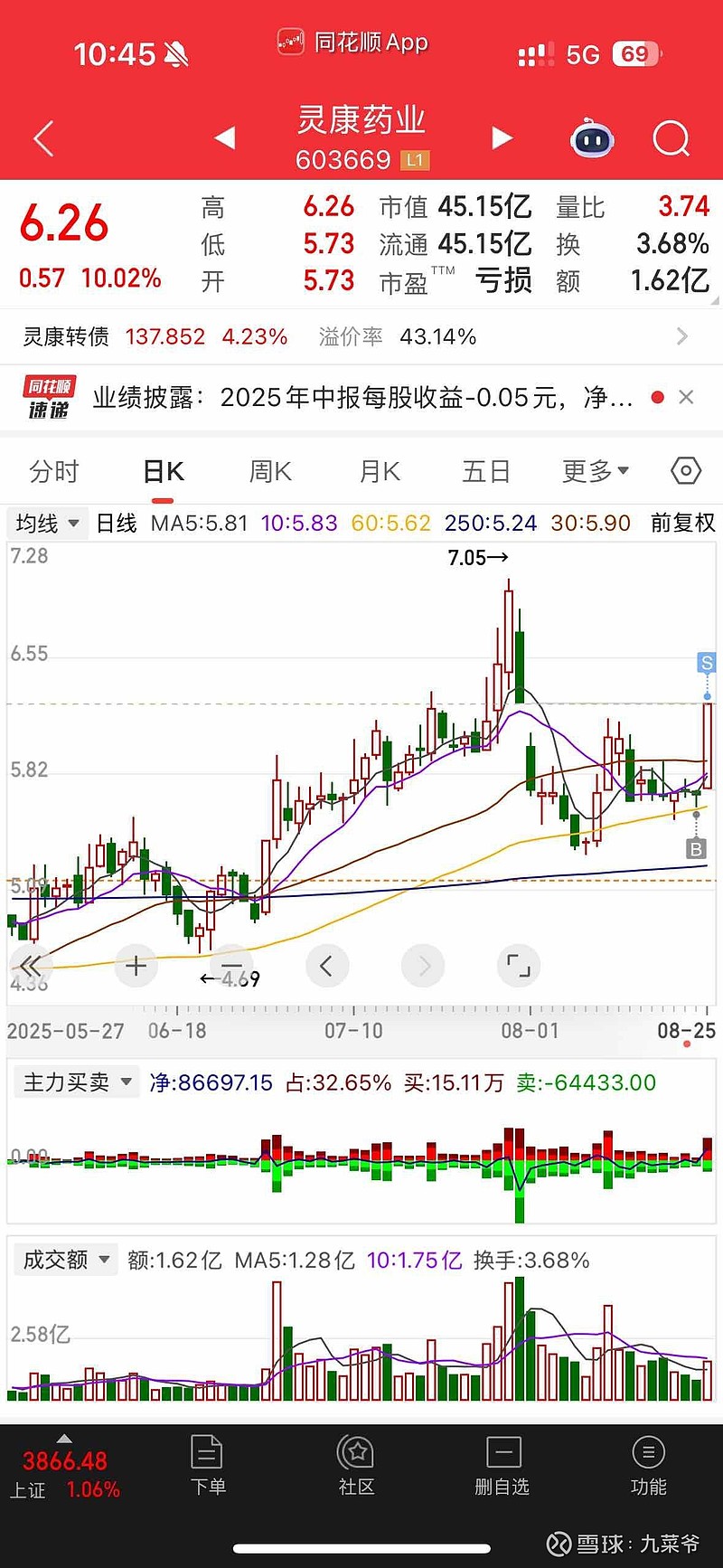The width and height of the screenshot is (723, 1568).
Task: Expand chart to fullscreen
Action: [x=518, y=966]
